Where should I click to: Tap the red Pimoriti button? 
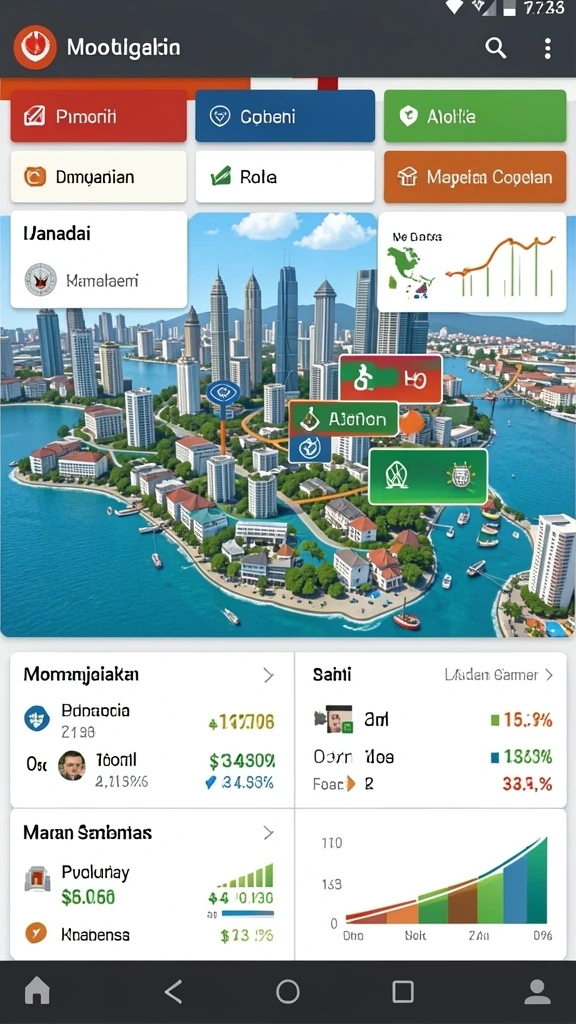[99, 116]
